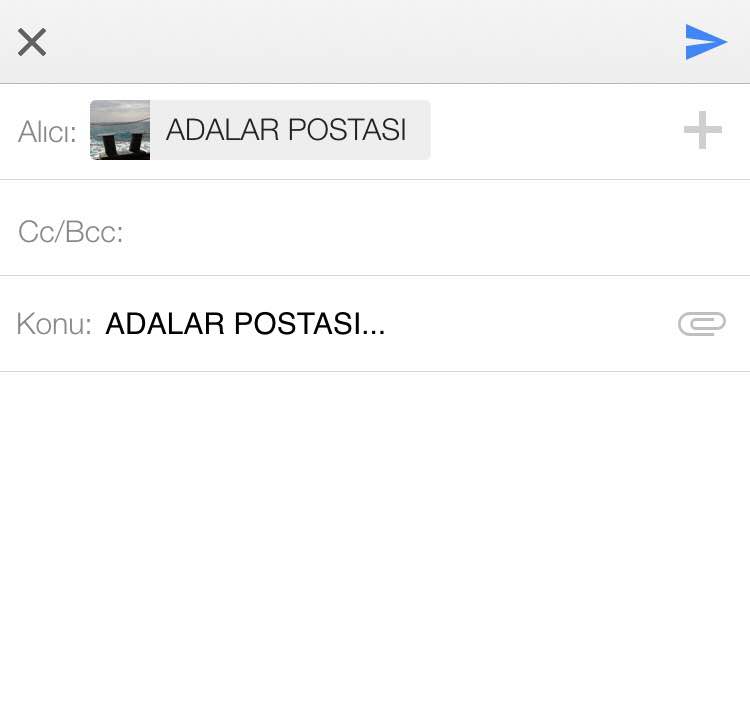Close the email compose screen
The image size is (750, 728).
click(32, 42)
